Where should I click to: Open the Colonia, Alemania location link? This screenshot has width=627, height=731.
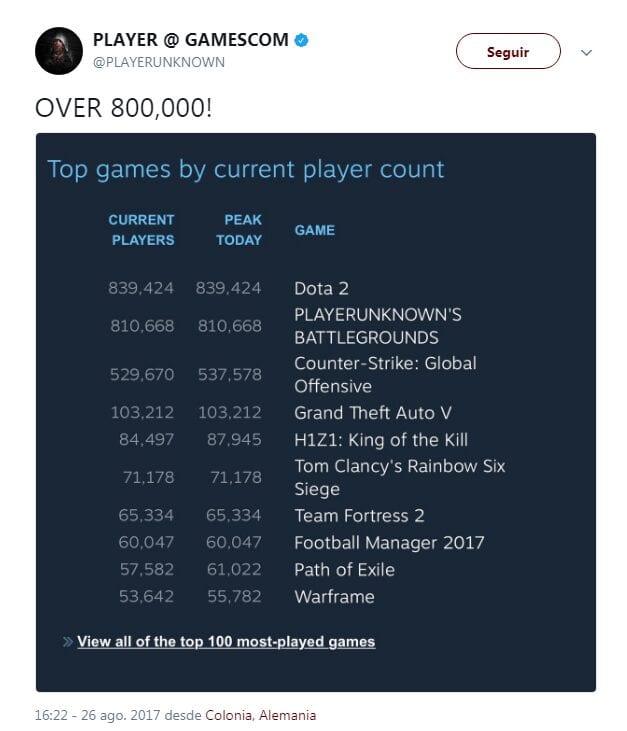[x=261, y=715]
